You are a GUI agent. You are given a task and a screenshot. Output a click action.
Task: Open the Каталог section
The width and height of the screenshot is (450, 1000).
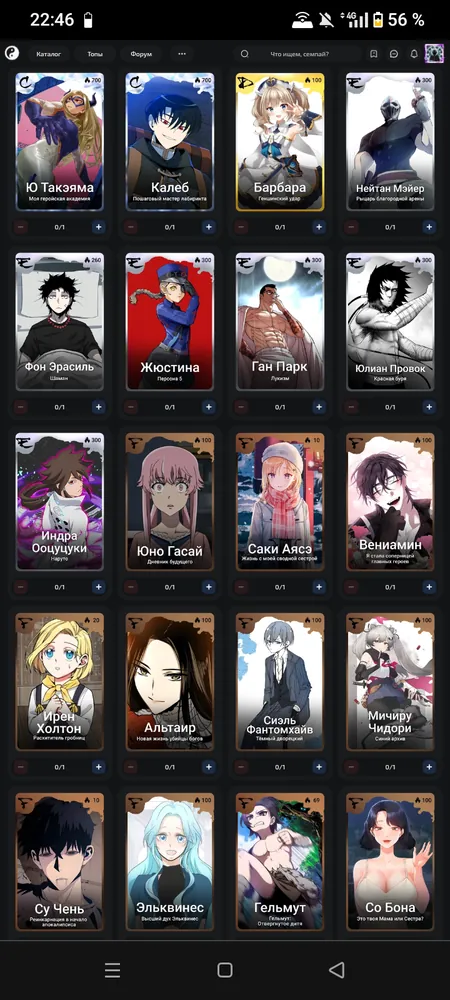(x=48, y=54)
